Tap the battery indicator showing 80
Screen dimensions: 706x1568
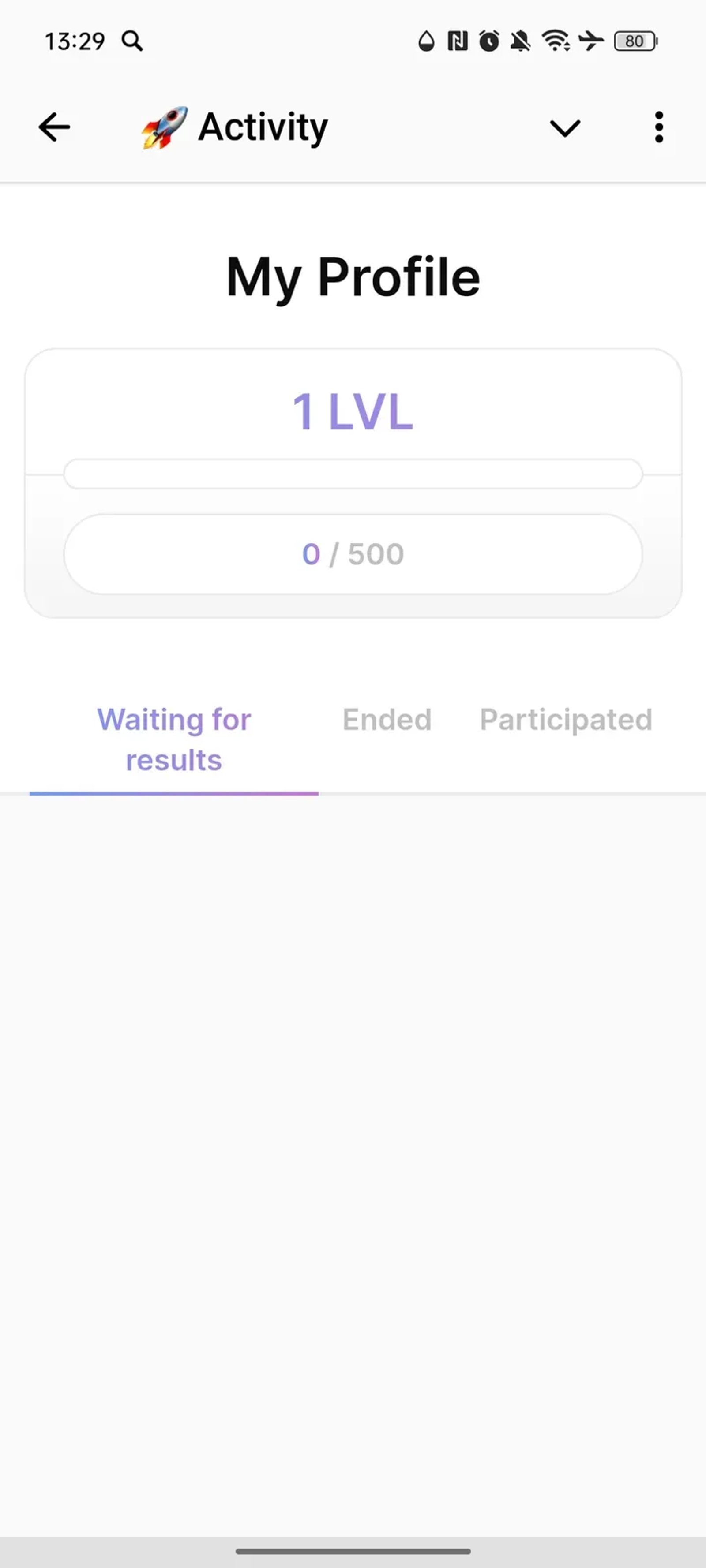click(x=634, y=41)
